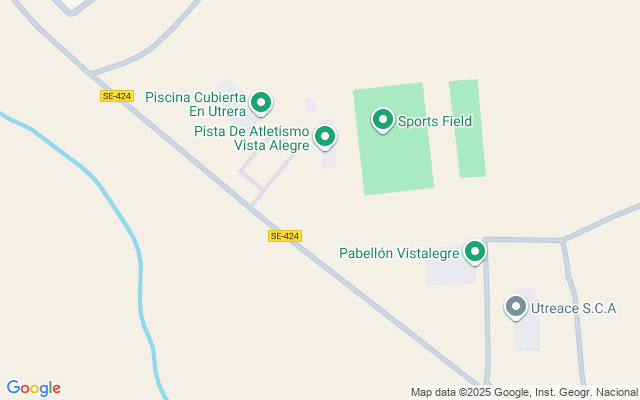The height and width of the screenshot is (400, 640).
Task: View details for the Pabellón Vistalegre pin
Action: (475, 252)
